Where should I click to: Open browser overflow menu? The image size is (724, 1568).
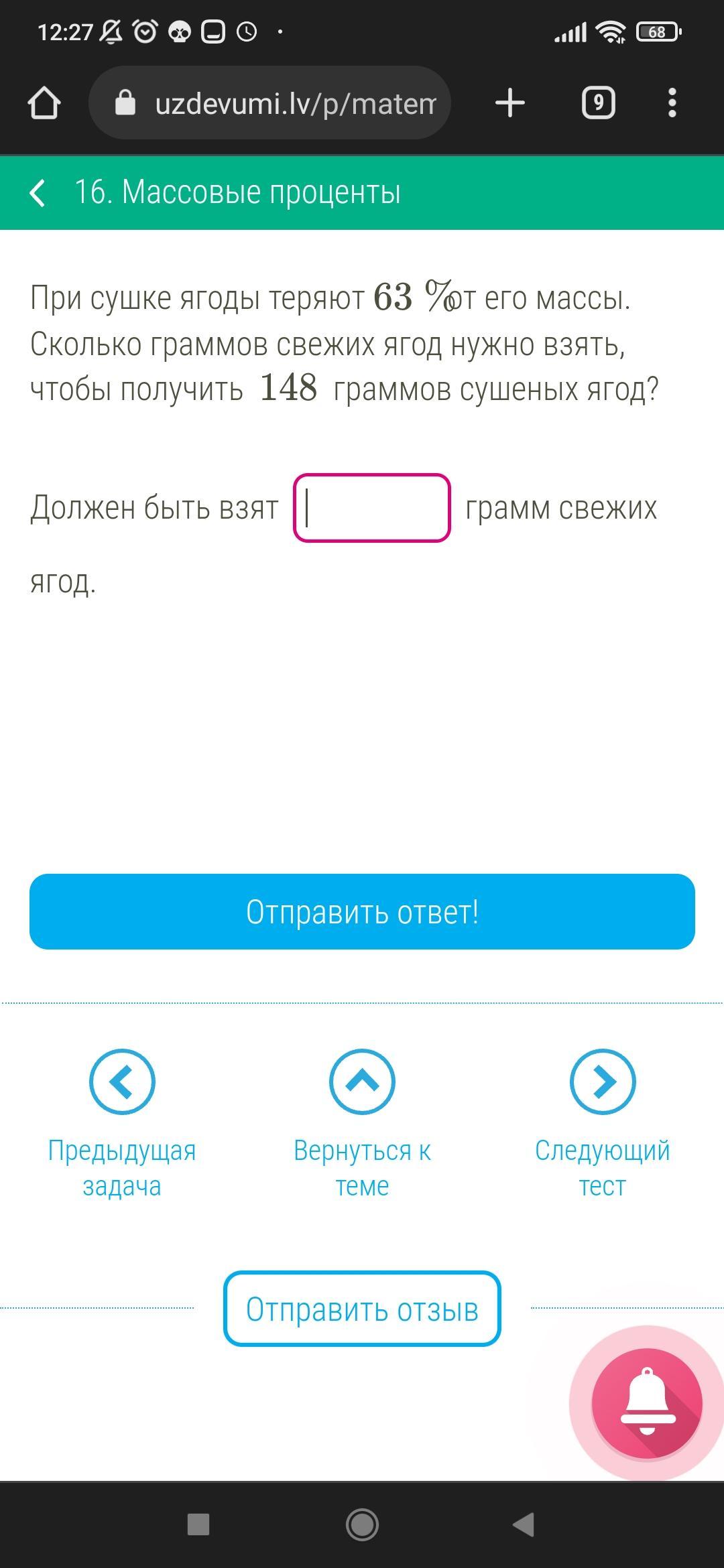(x=672, y=103)
